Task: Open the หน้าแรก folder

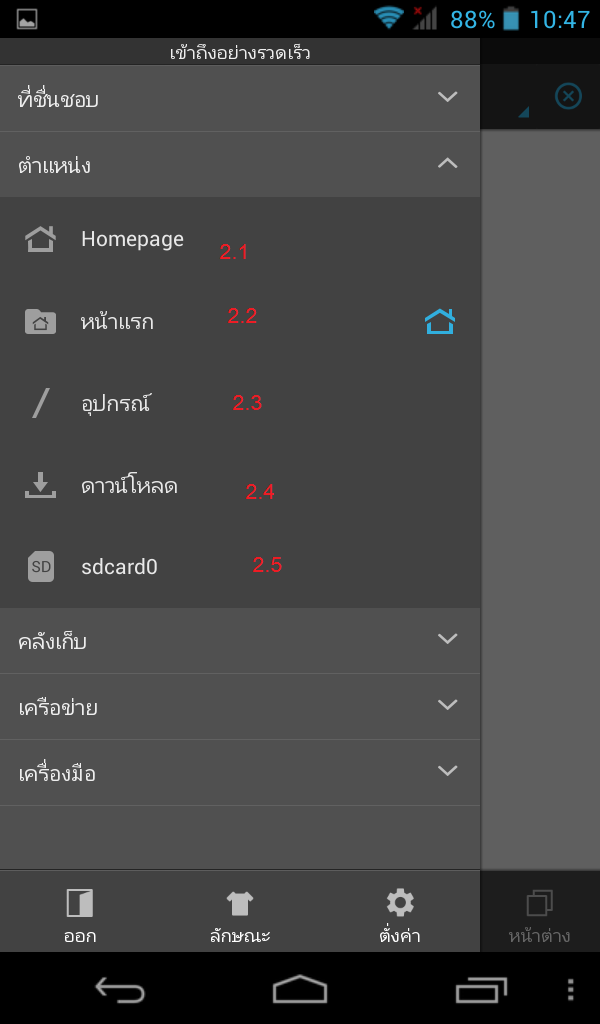Action: click(117, 322)
